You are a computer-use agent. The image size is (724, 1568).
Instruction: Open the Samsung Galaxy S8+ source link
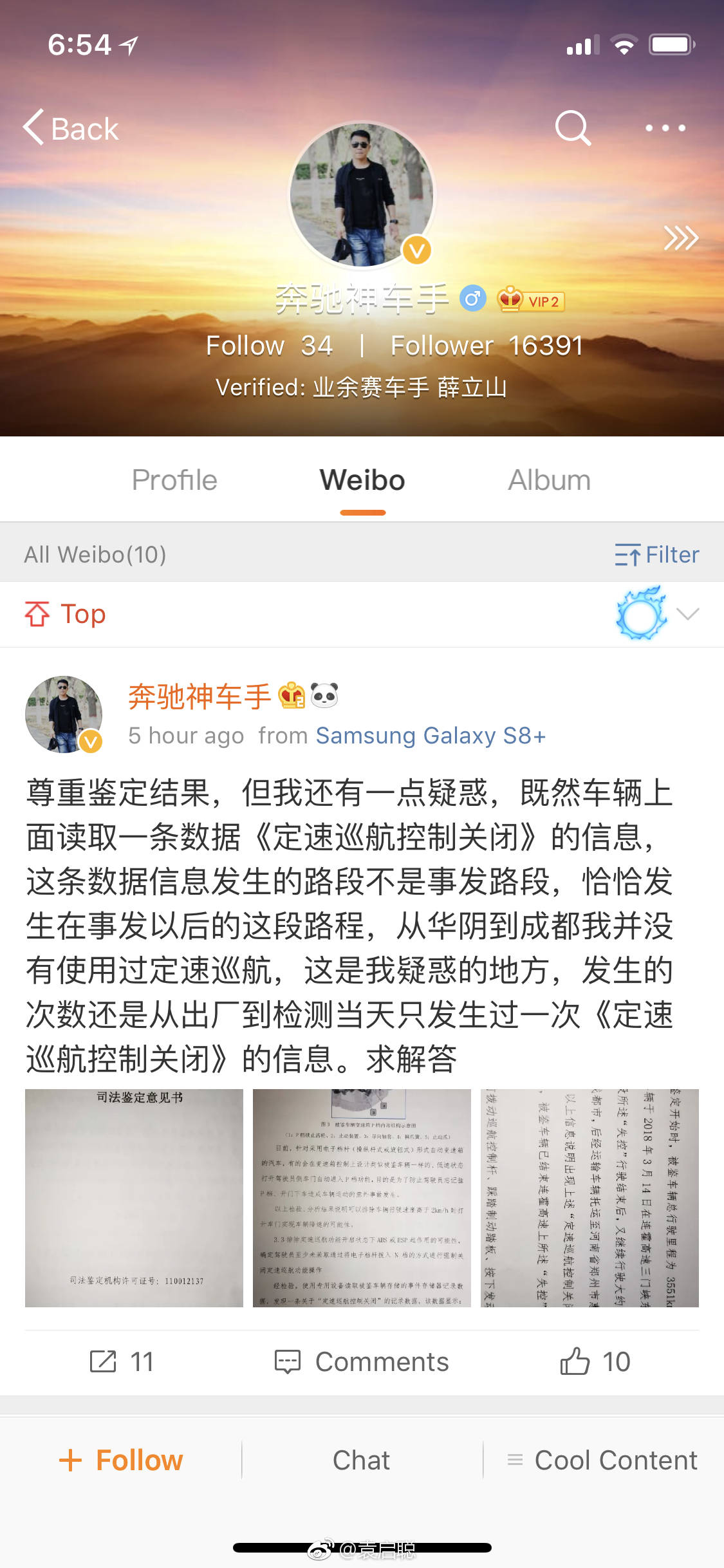(431, 735)
